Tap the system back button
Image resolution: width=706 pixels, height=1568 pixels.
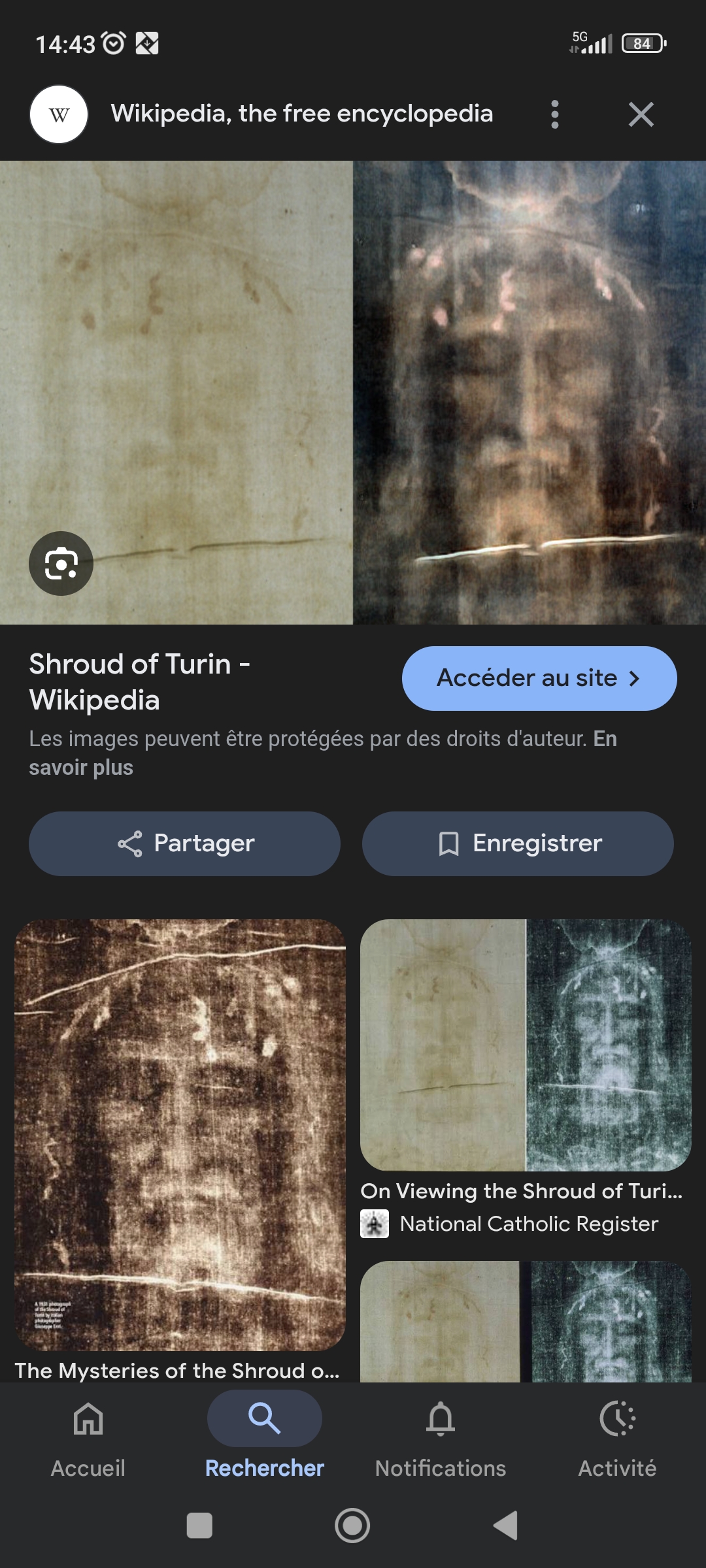coord(505,1526)
